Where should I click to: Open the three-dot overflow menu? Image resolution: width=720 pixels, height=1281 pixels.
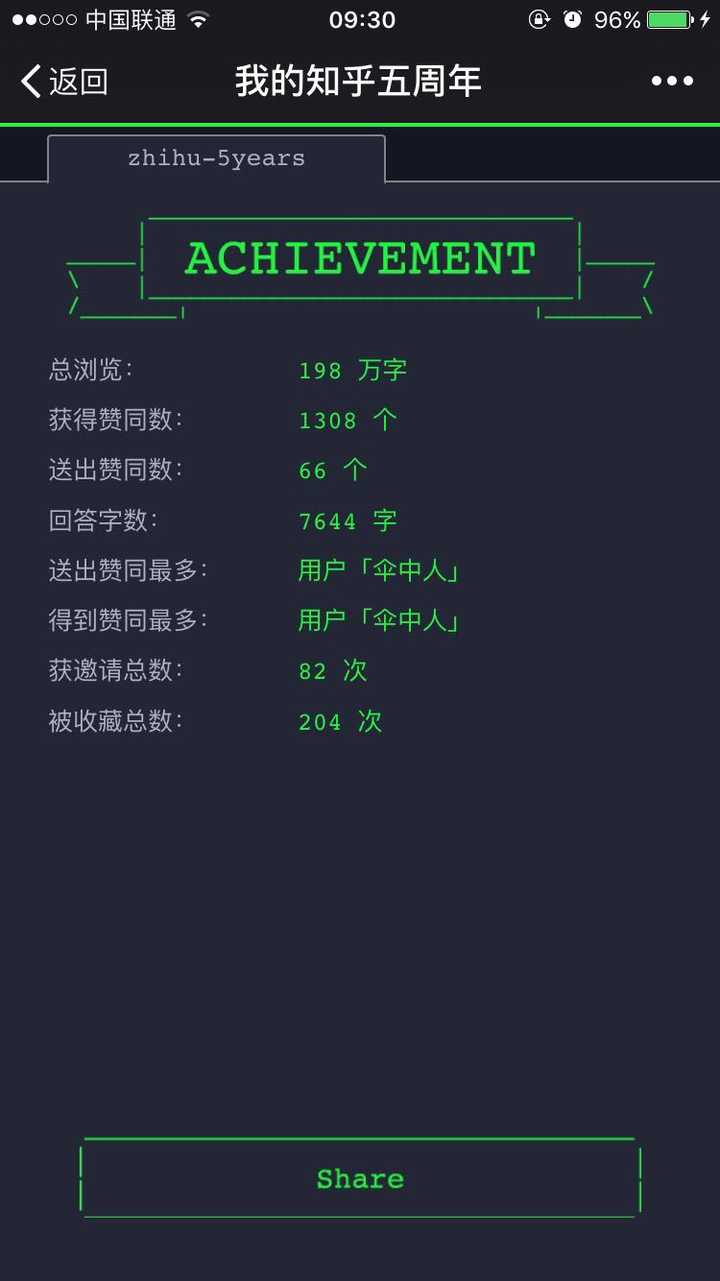[672, 81]
